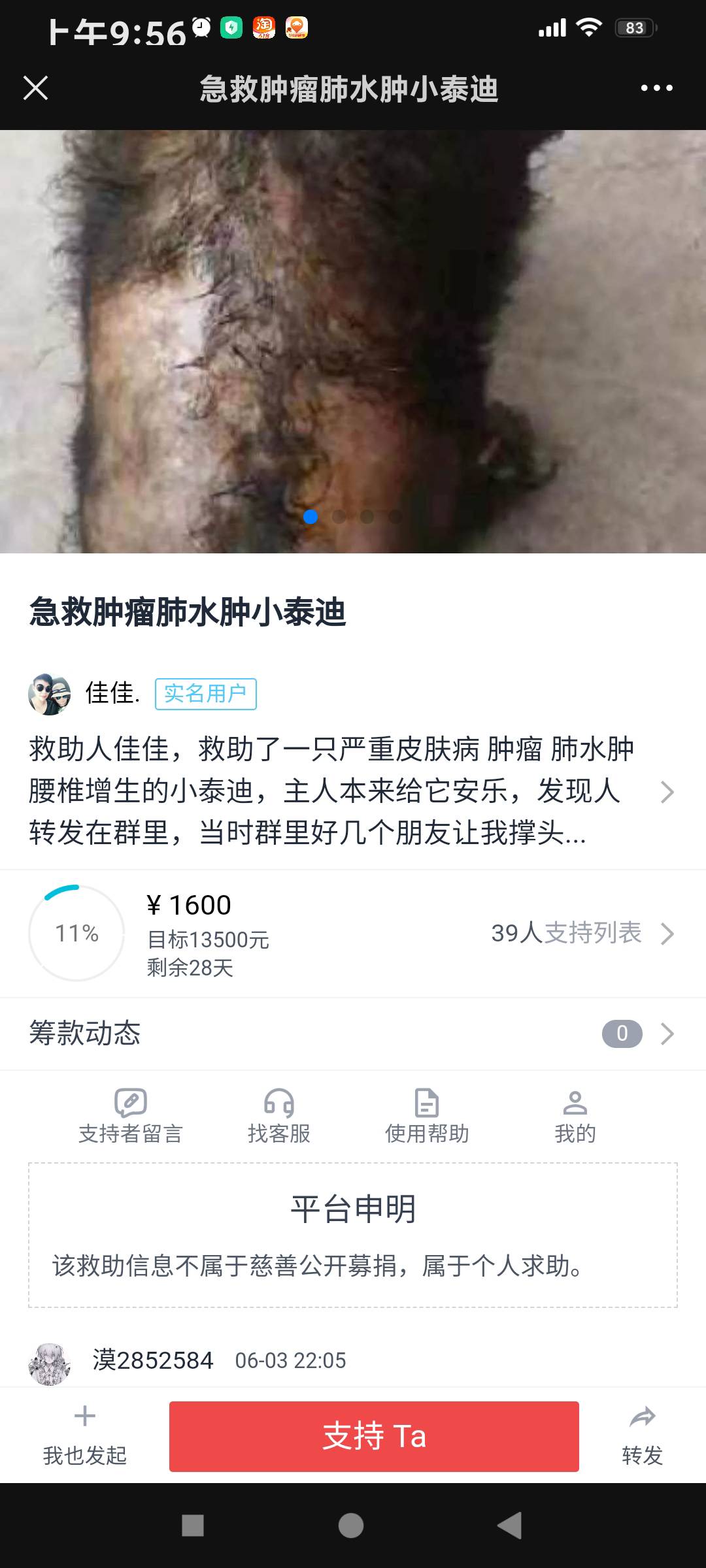This screenshot has width=706, height=1568.
Task: View 支持者留言 supporter messages
Action: (x=131, y=1116)
